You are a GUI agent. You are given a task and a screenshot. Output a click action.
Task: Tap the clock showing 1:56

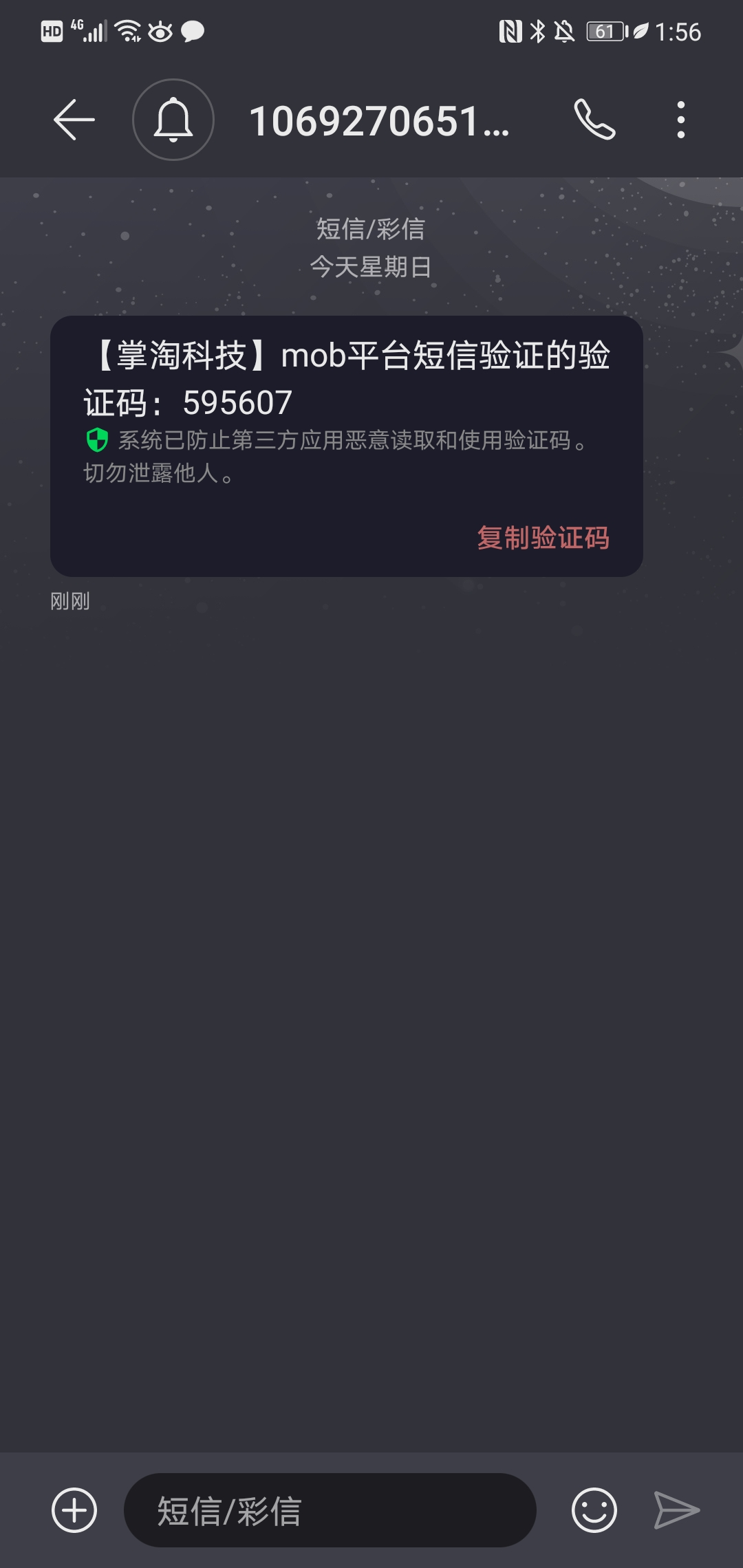[679, 31]
